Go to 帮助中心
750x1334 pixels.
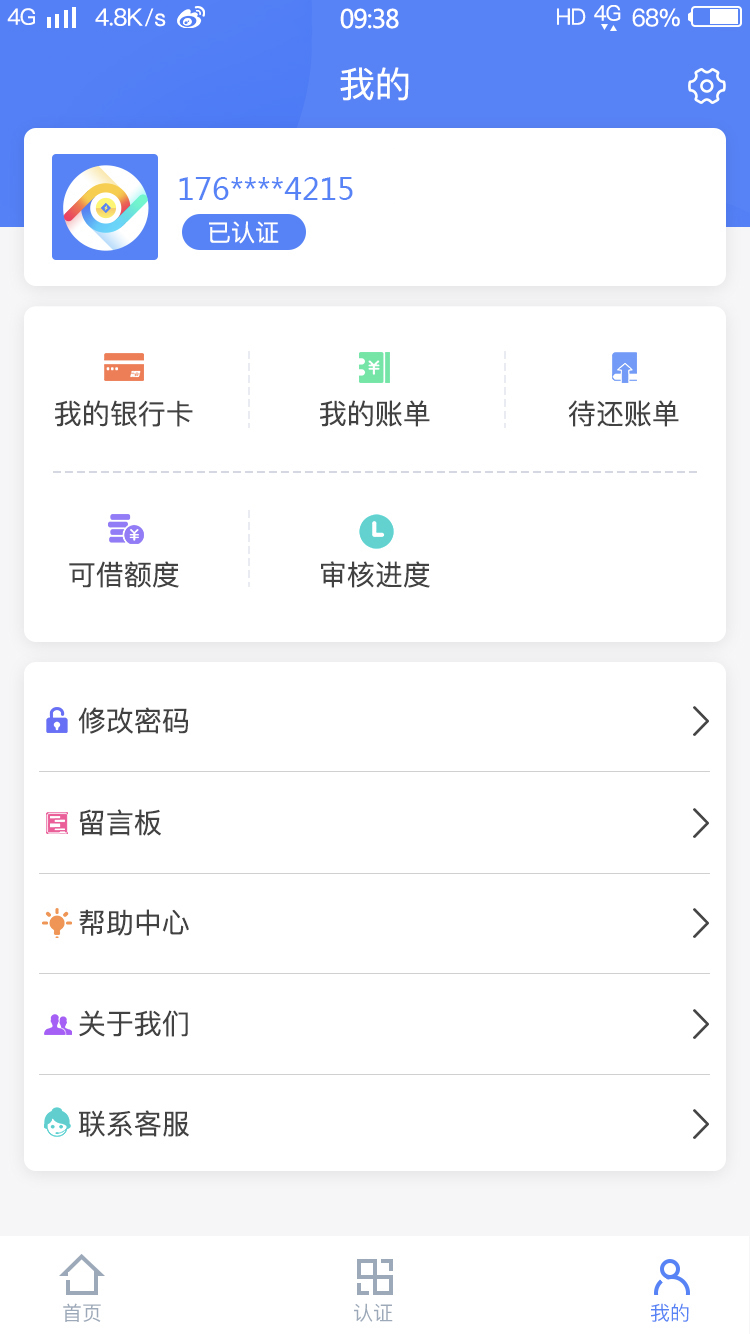pyautogui.click(x=375, y=923)
